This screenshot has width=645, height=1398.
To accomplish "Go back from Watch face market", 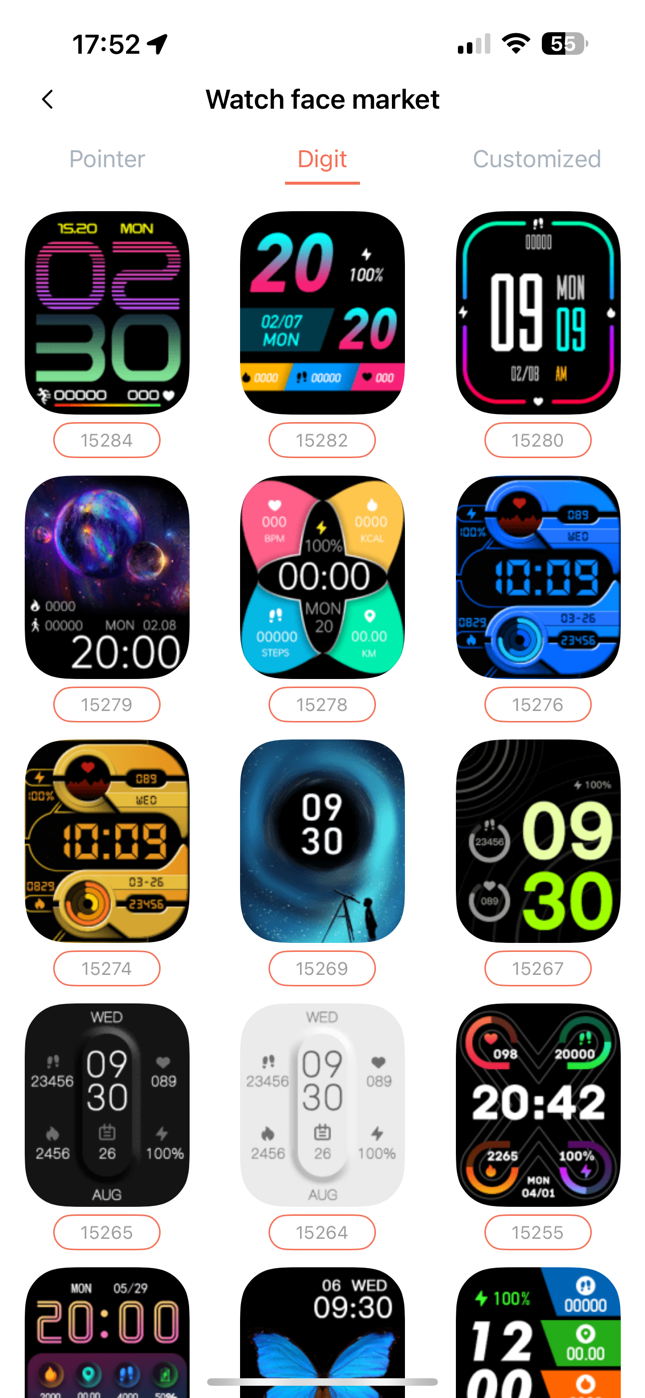I will (47, 99).
